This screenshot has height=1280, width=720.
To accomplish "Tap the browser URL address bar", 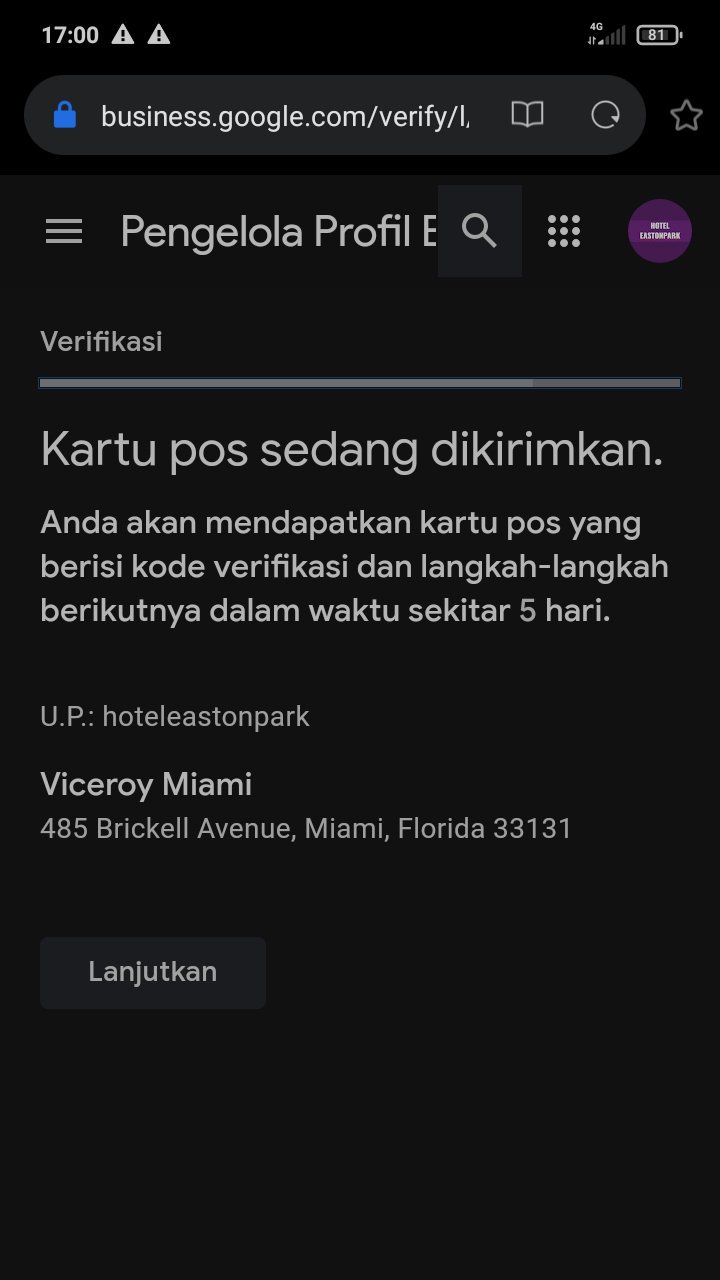I will click(285, 116).
